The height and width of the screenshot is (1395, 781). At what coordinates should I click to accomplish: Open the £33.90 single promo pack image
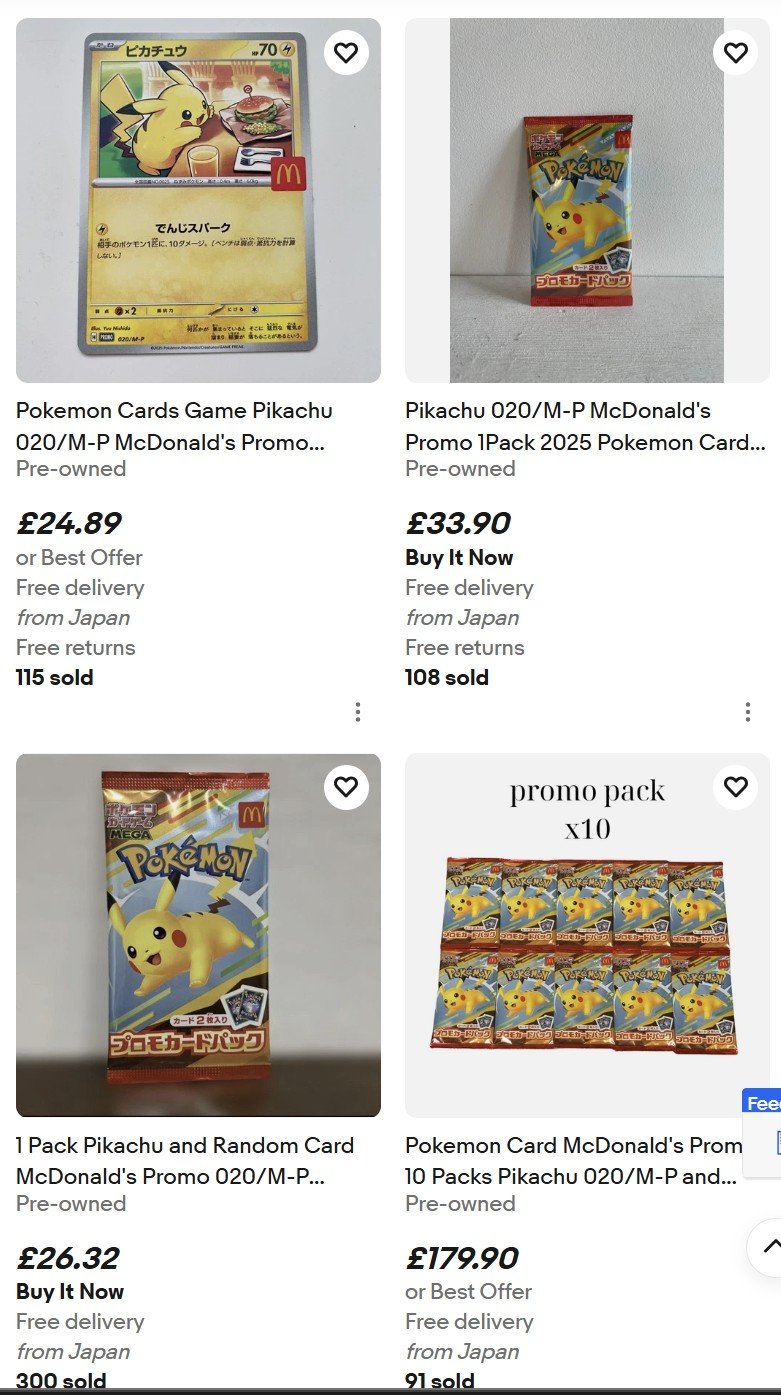click(587, 200)
